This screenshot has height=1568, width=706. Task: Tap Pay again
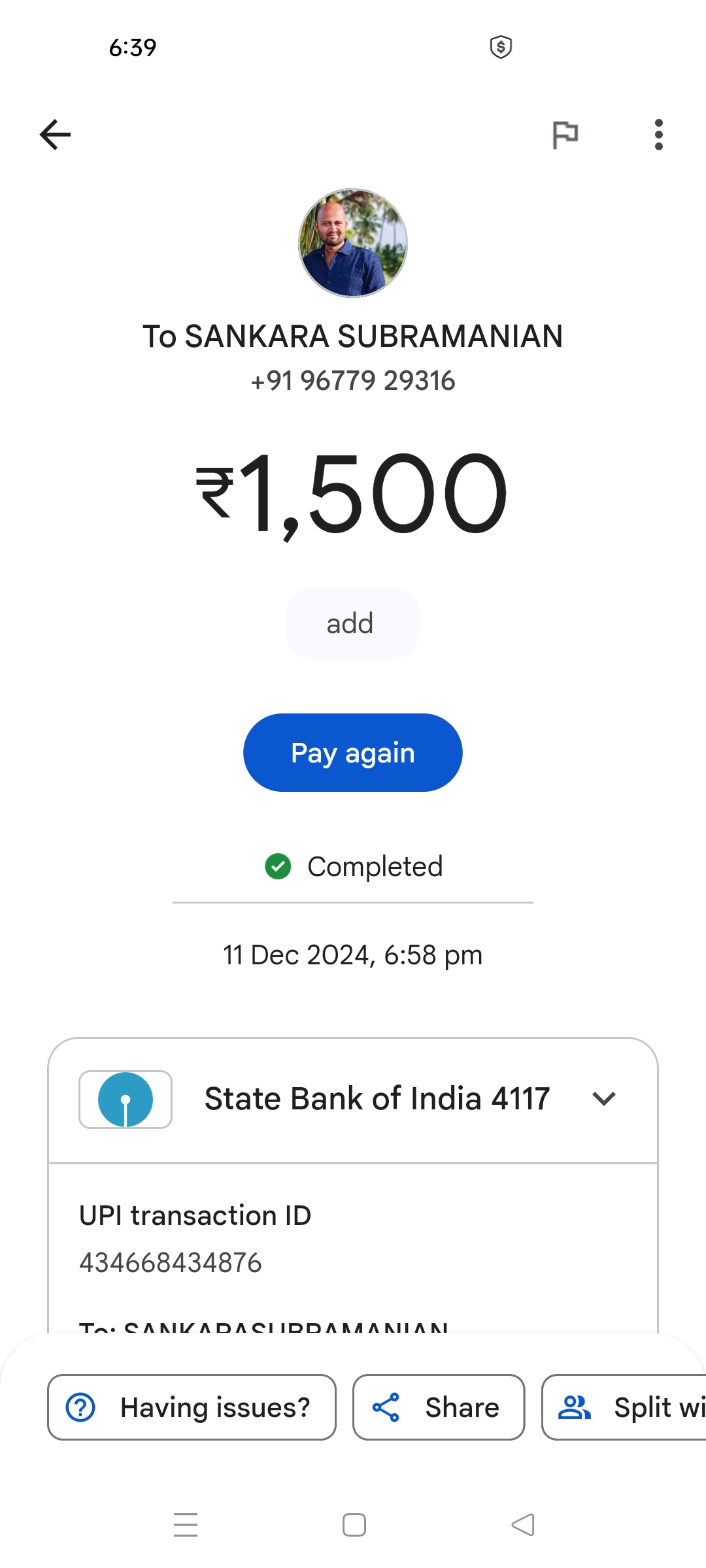(x=353, y=753)
